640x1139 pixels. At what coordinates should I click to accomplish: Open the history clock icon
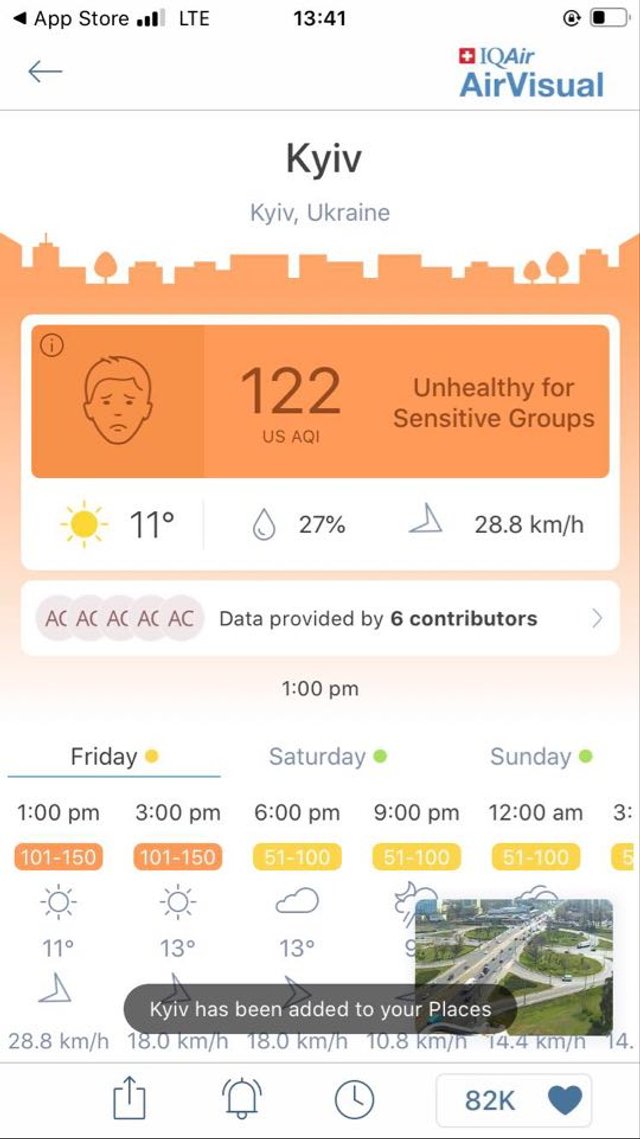tap(353, 1100)
